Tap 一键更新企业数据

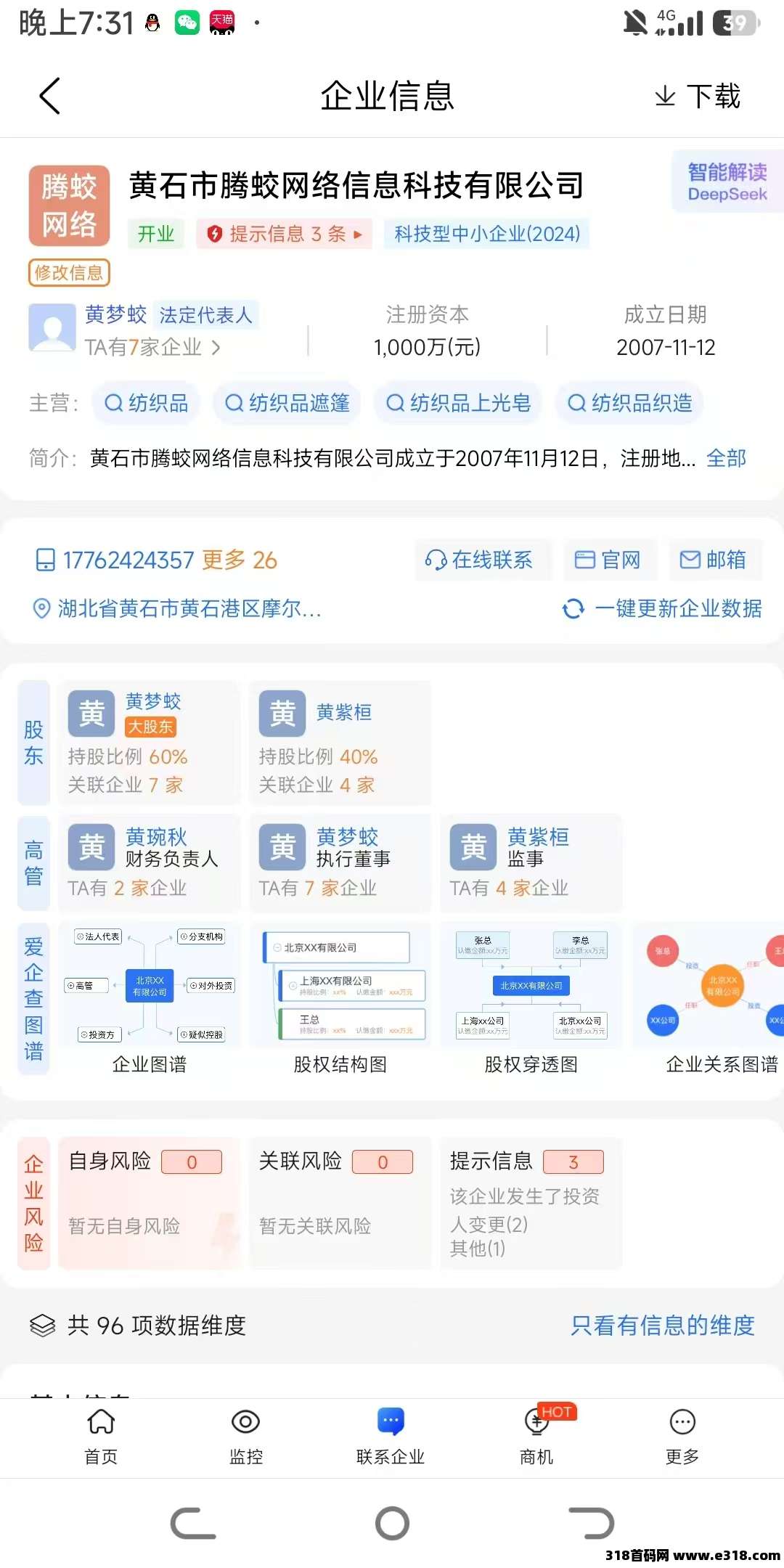pos(662,608)
